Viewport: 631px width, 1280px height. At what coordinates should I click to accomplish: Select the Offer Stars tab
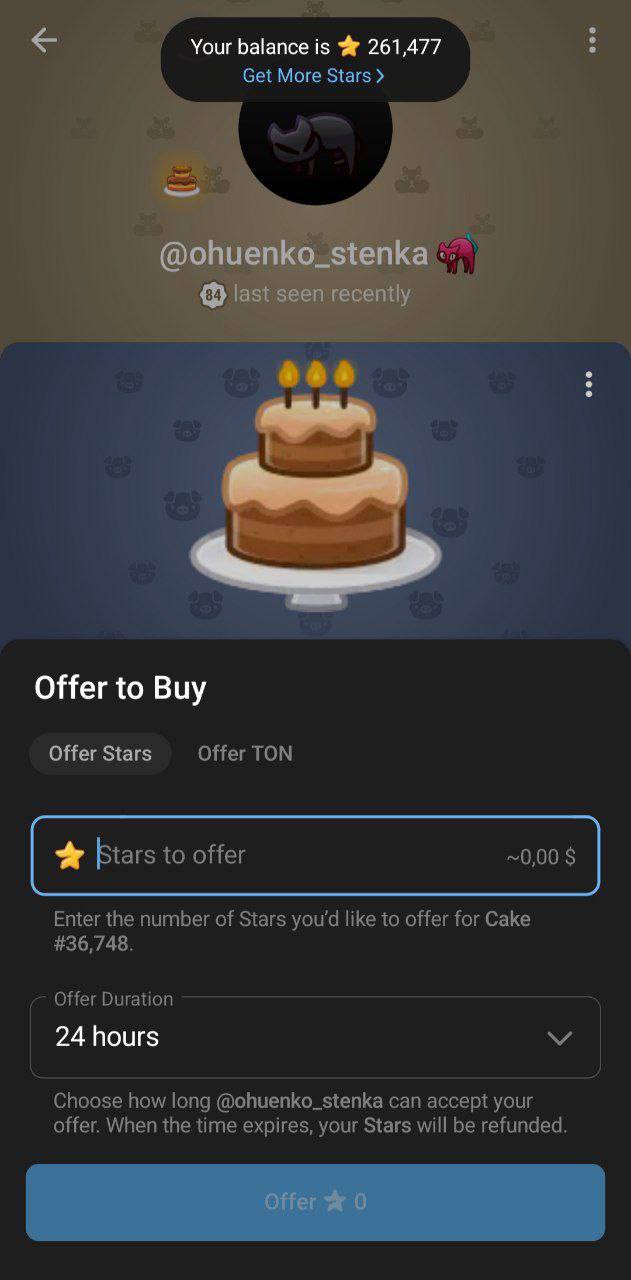coord(100,753)
